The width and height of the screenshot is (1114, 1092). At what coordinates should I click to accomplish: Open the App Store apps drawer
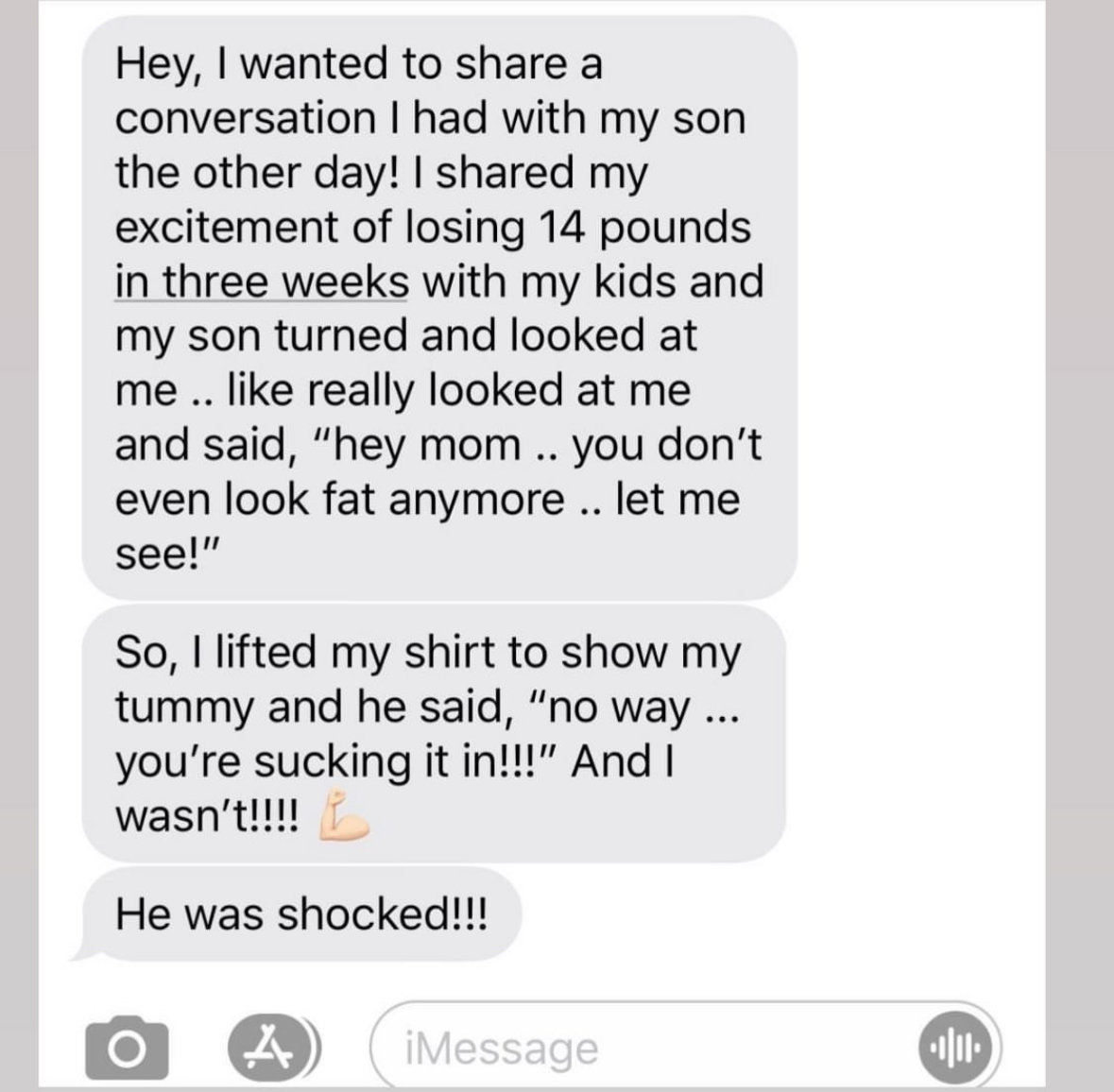[270, 1048]
